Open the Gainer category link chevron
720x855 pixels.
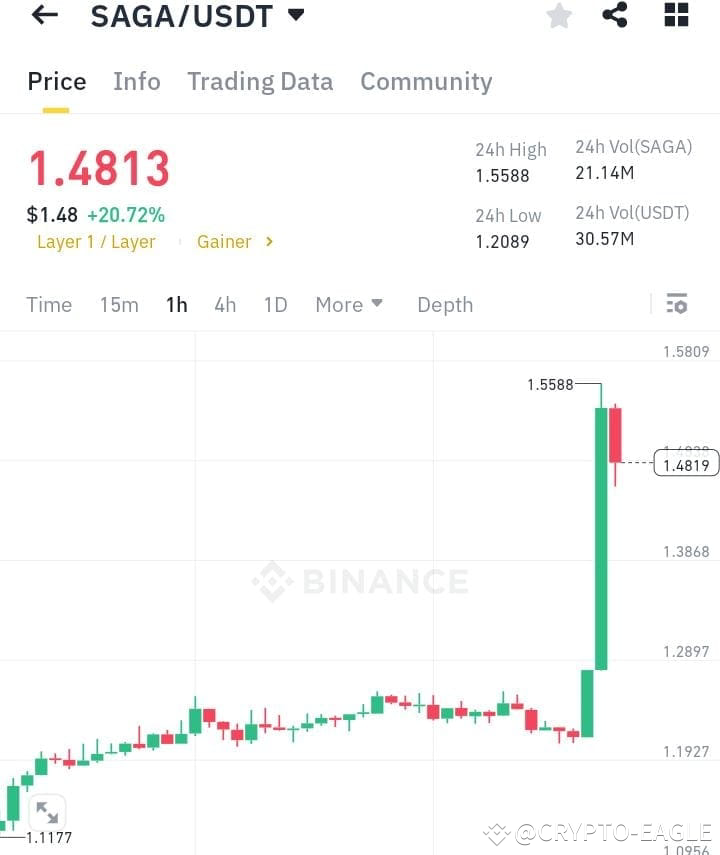coord(268,241)
